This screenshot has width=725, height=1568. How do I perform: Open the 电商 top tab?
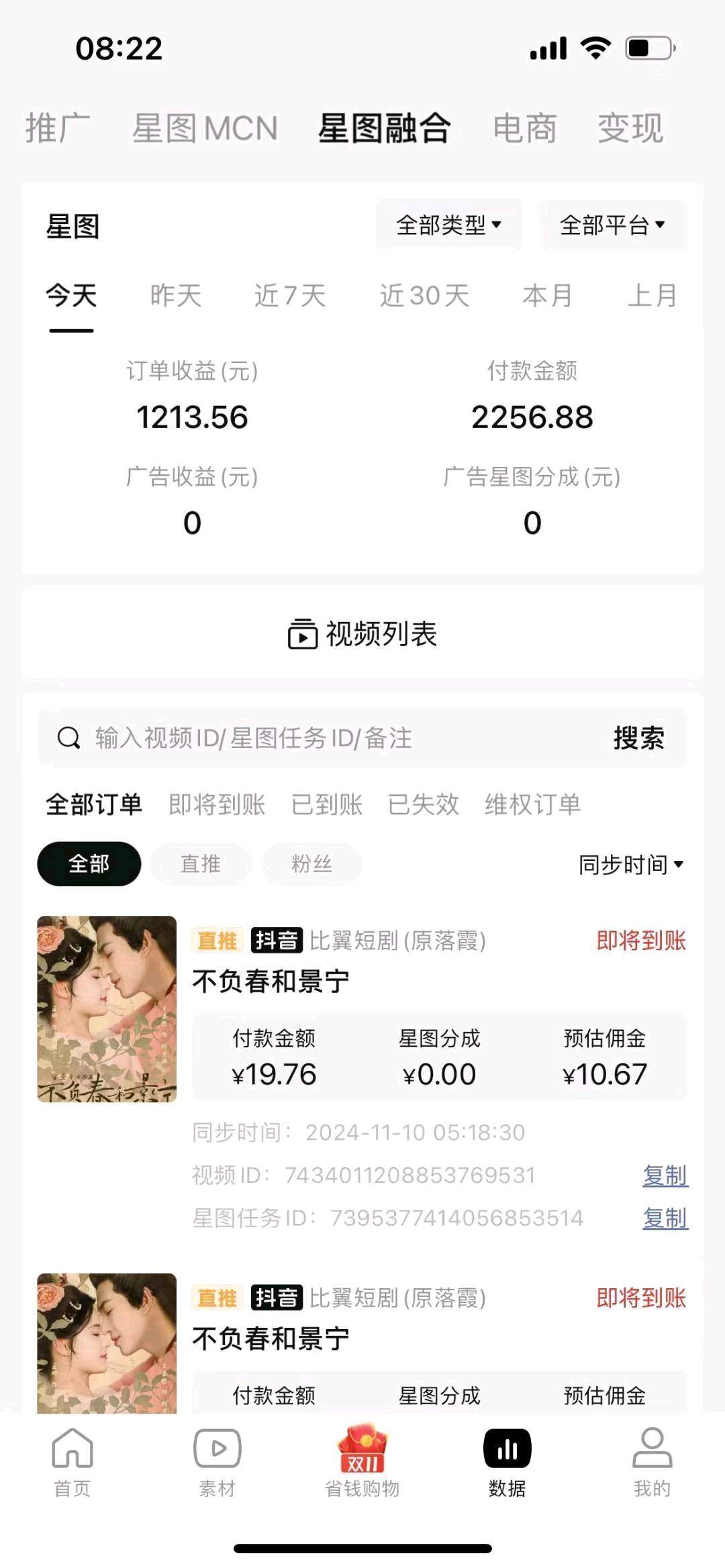tap(524, 128)
